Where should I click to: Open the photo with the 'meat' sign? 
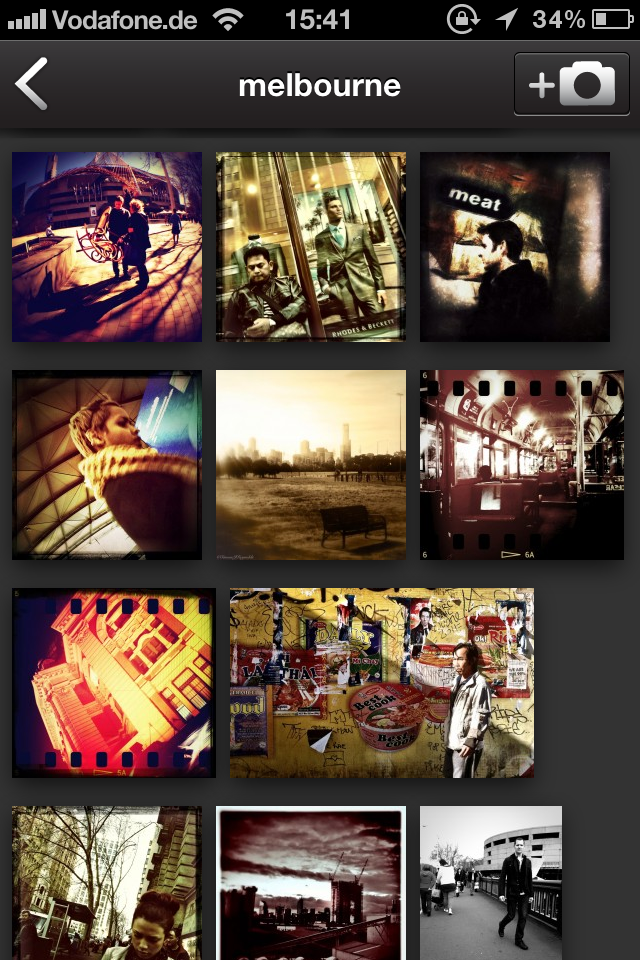[514, 246]
